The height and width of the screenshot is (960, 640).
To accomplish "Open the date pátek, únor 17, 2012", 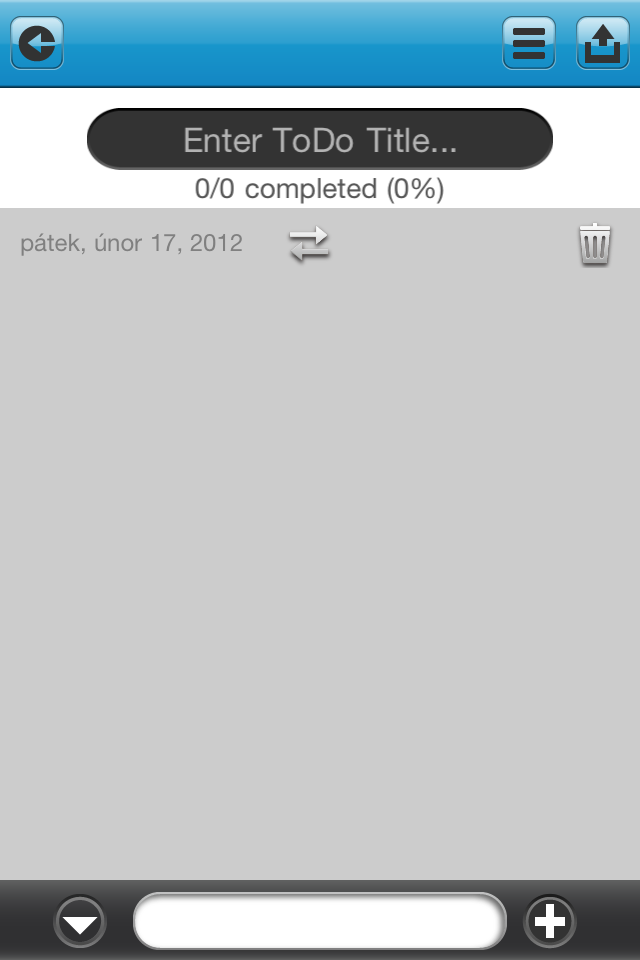I will click(x=131, y=243).
